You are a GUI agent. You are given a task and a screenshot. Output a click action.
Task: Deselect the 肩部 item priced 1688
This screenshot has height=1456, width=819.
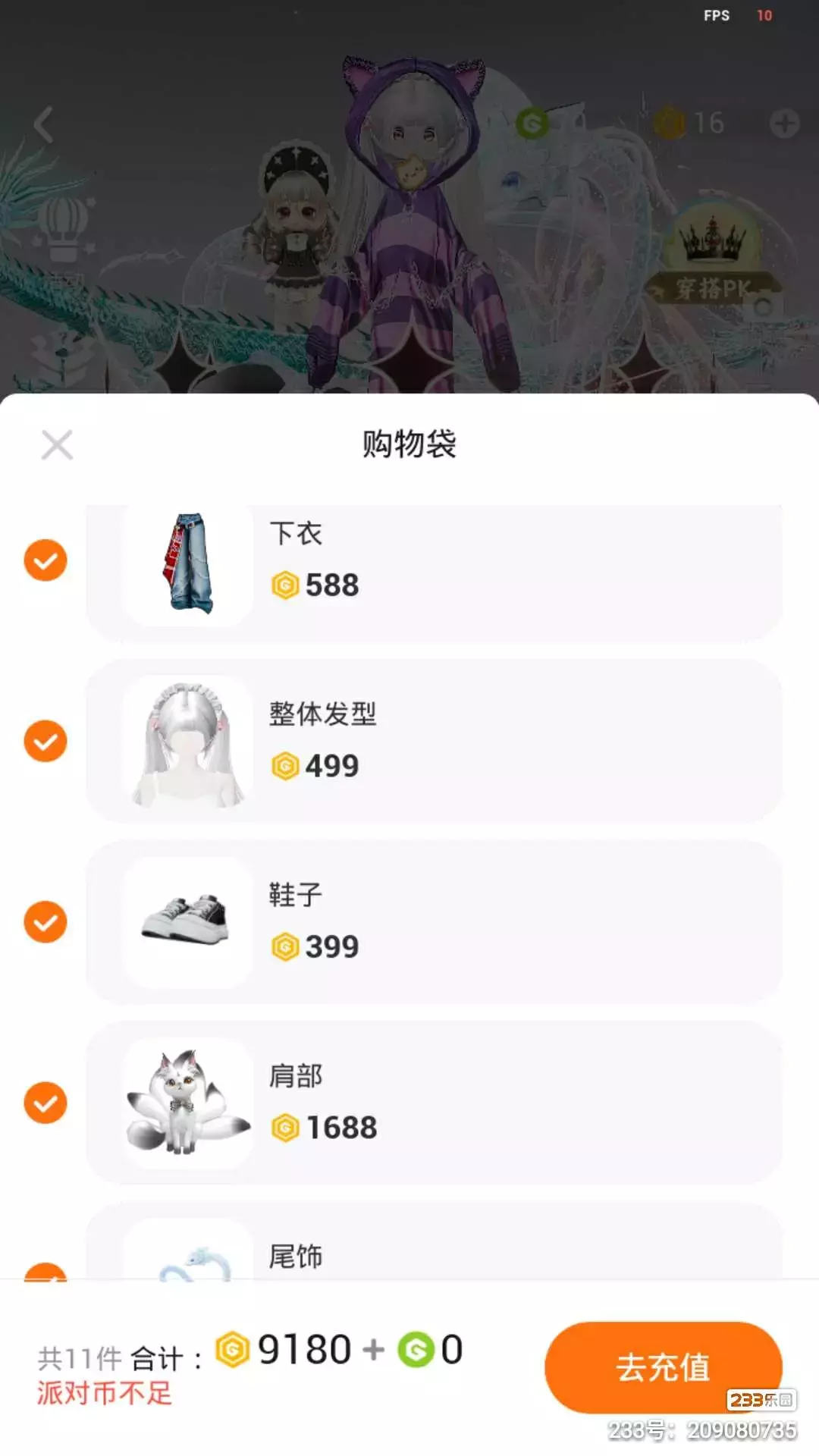click(x=45, y=1103)
